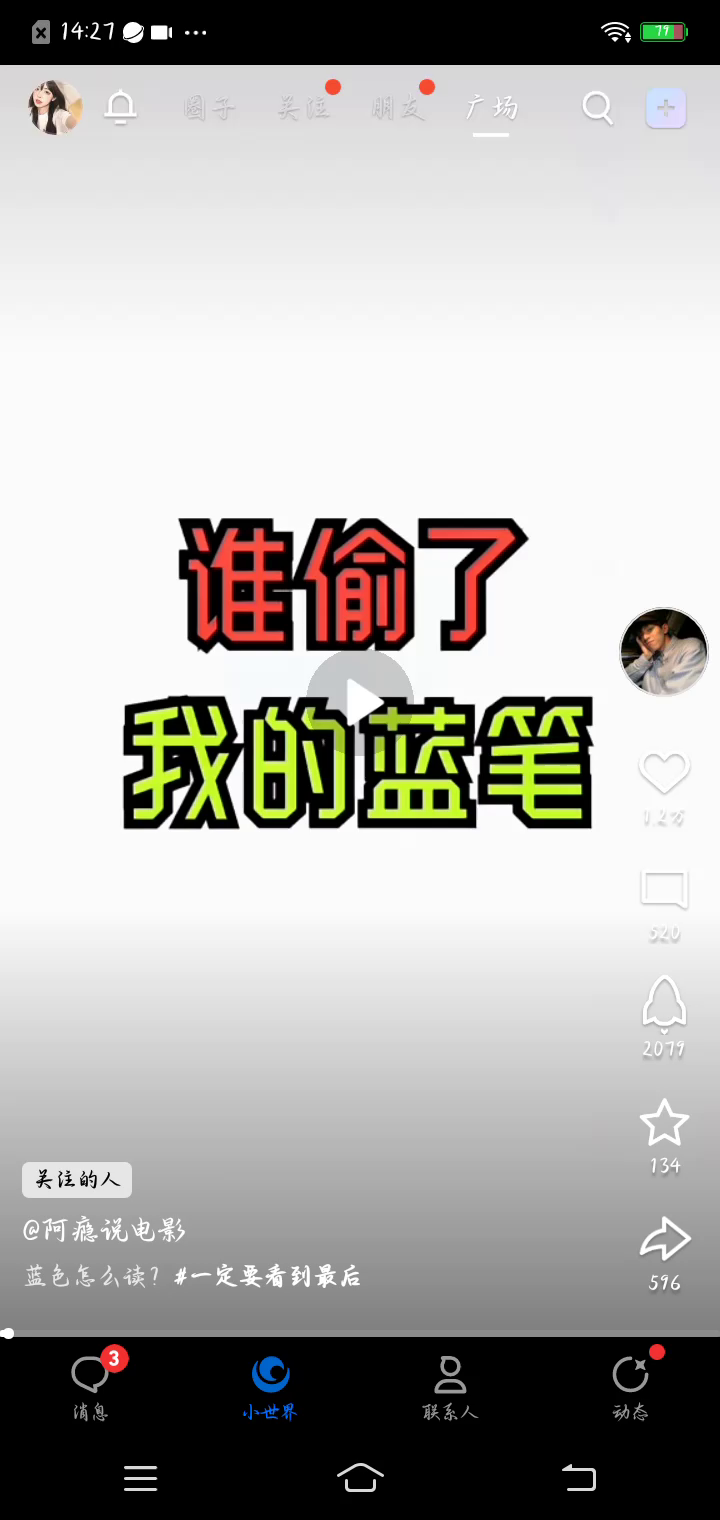Switch to the 朋友 tab
This screenshot has width=720, height=1520.
[x=397, y=107]
